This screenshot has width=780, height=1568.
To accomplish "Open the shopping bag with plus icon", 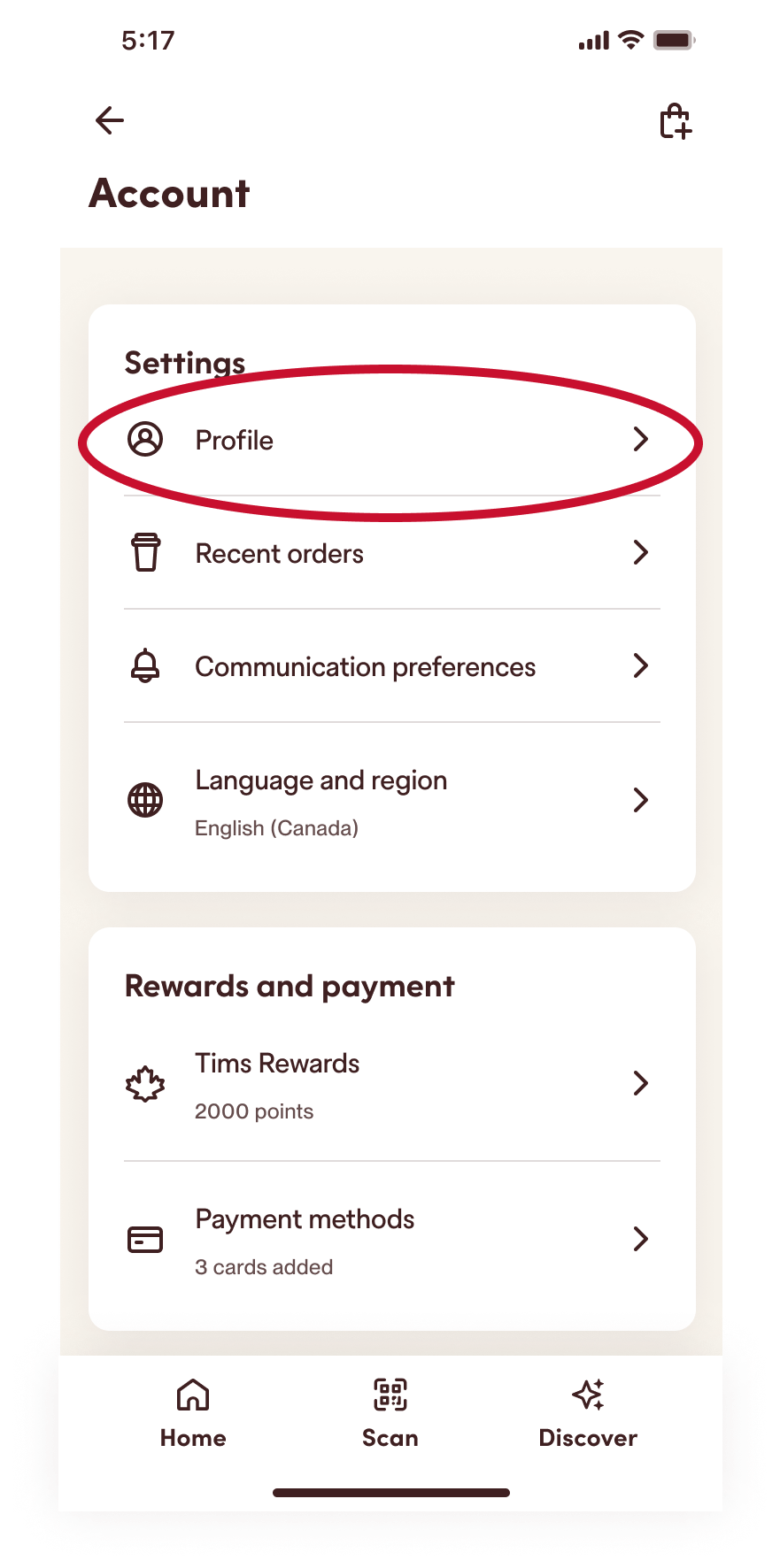I will pos(675,121).
